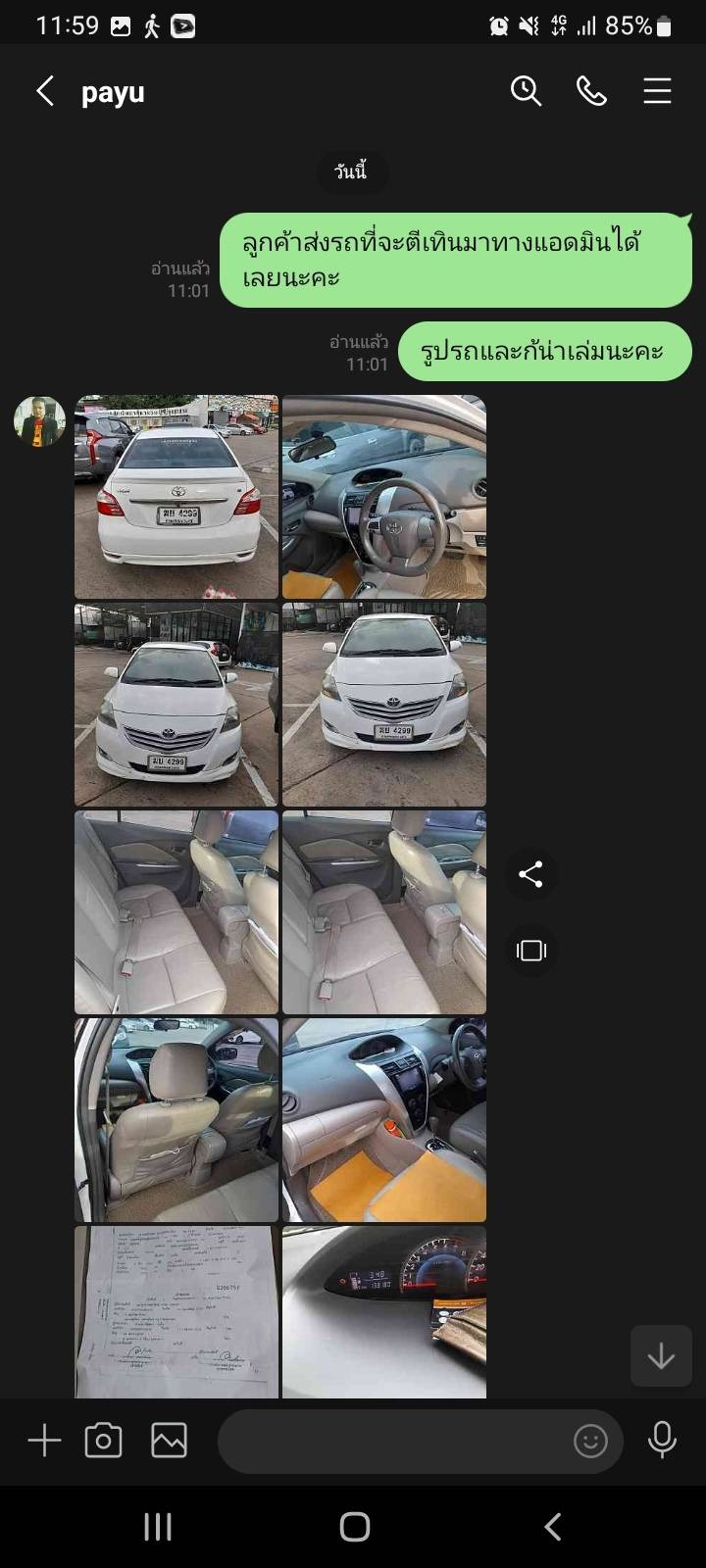The width and height of the screenshot is (706, 1568).
Task: View payu's profile picture
Action: 39,421
